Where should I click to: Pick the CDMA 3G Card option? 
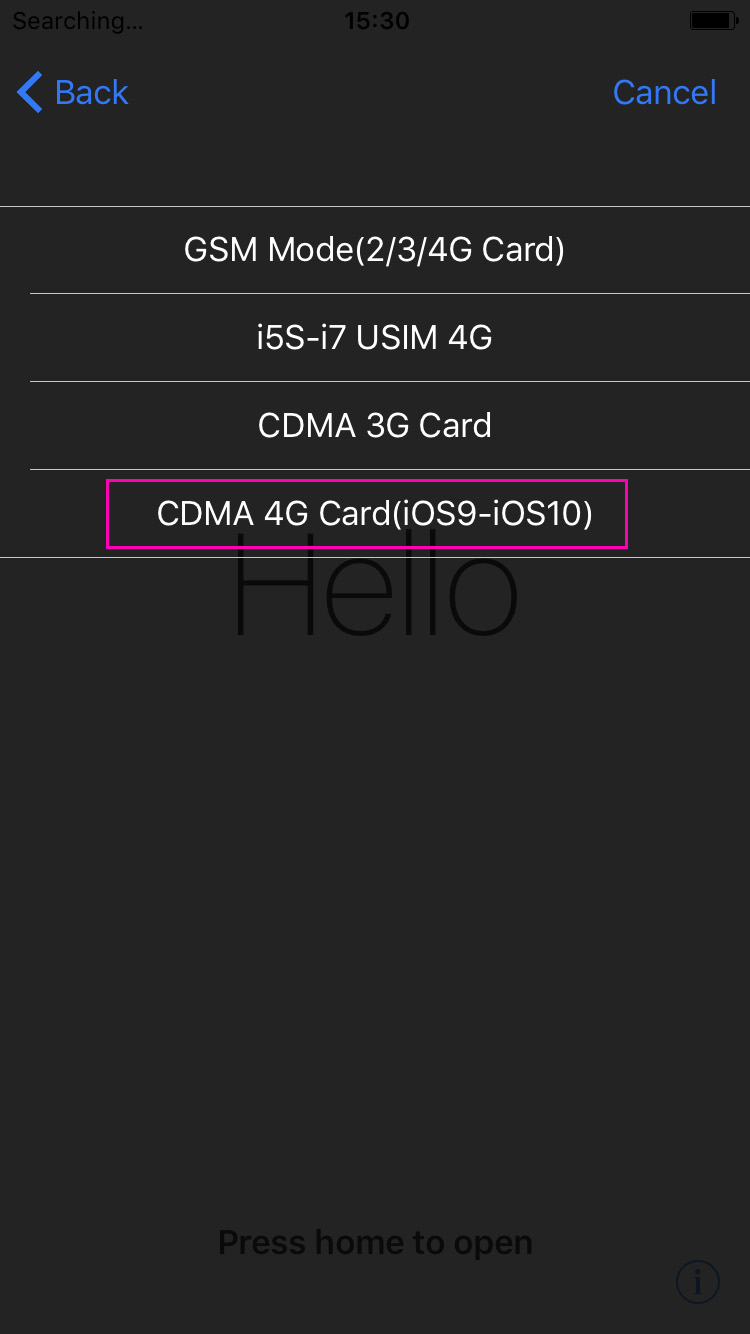click(x=375, y=426)
